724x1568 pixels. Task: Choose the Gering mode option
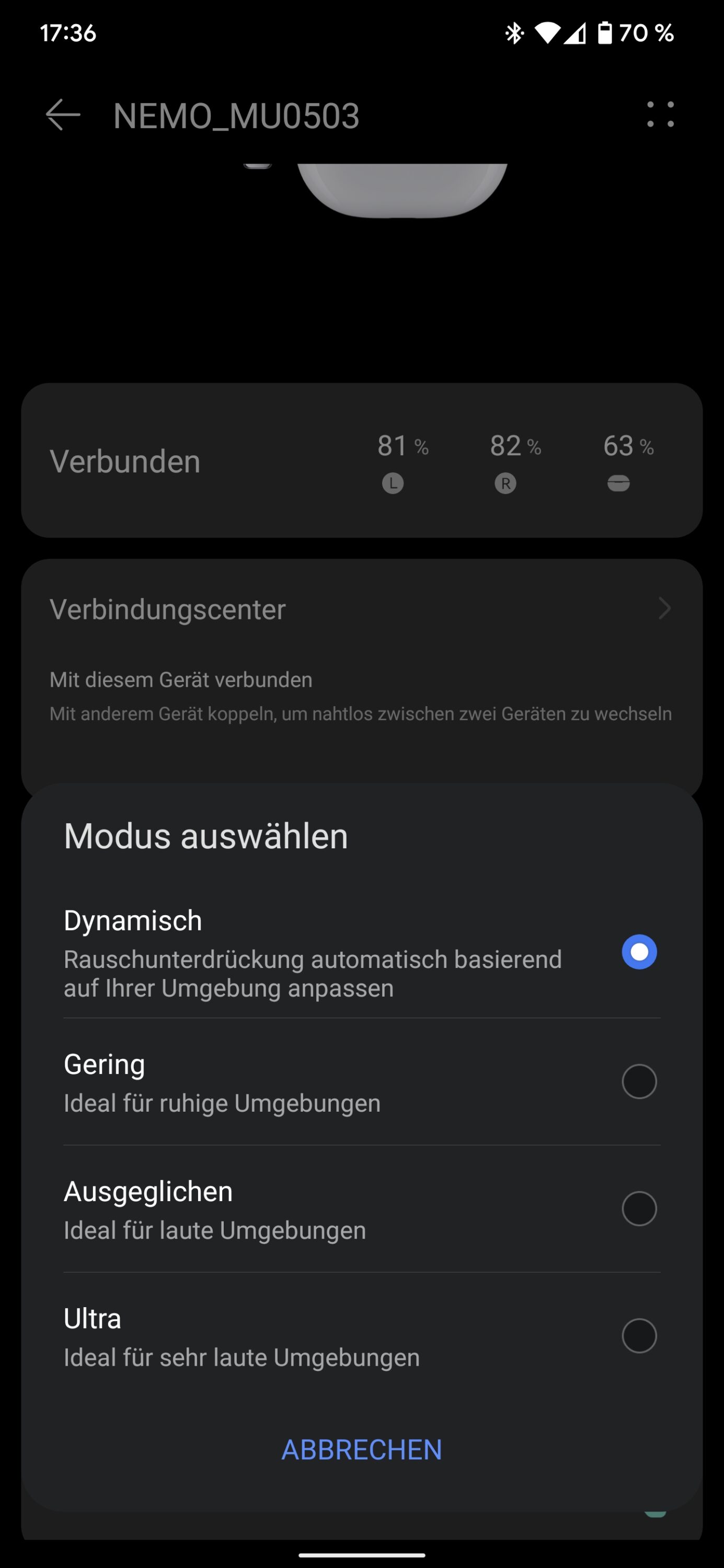[639, 1081]
